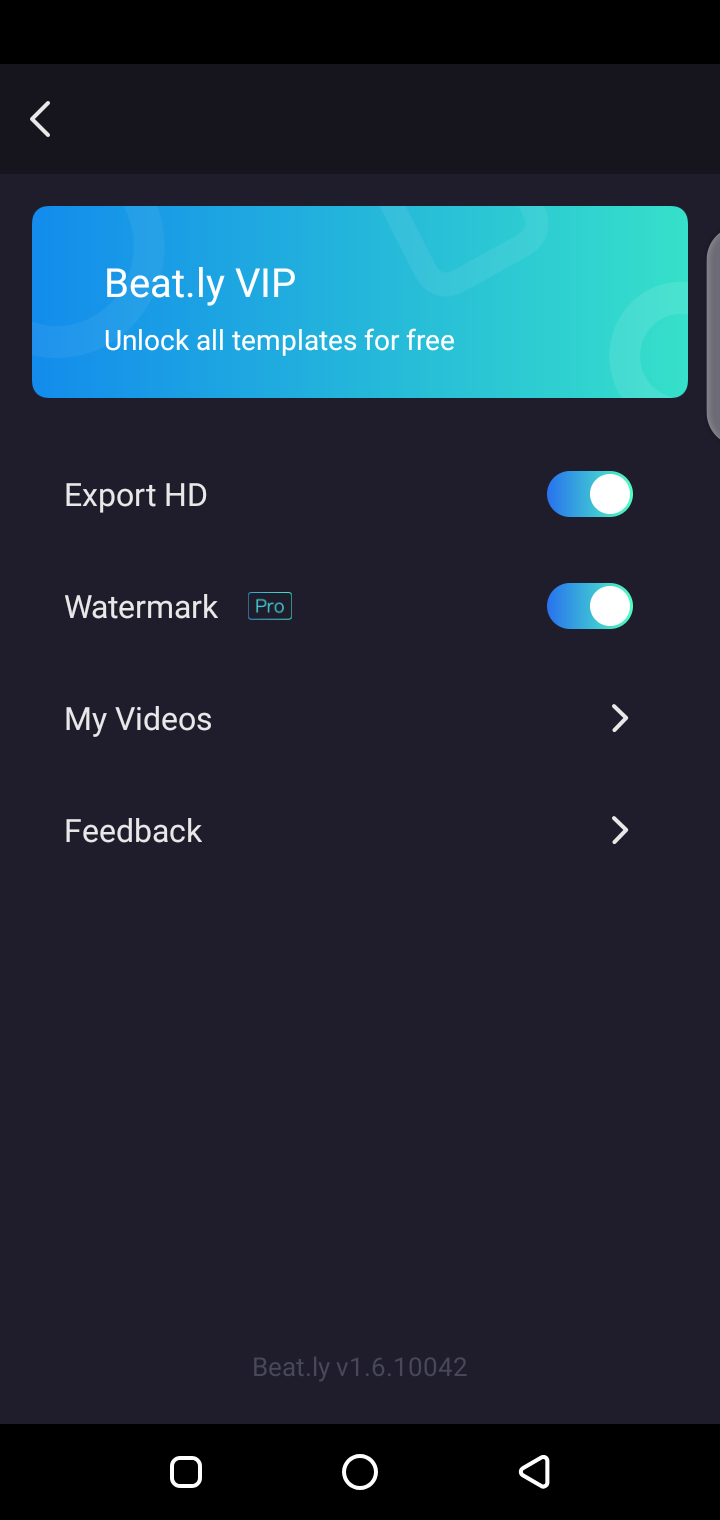
Task: Go back using the top arrow
Action: click(x=40, y=119)
